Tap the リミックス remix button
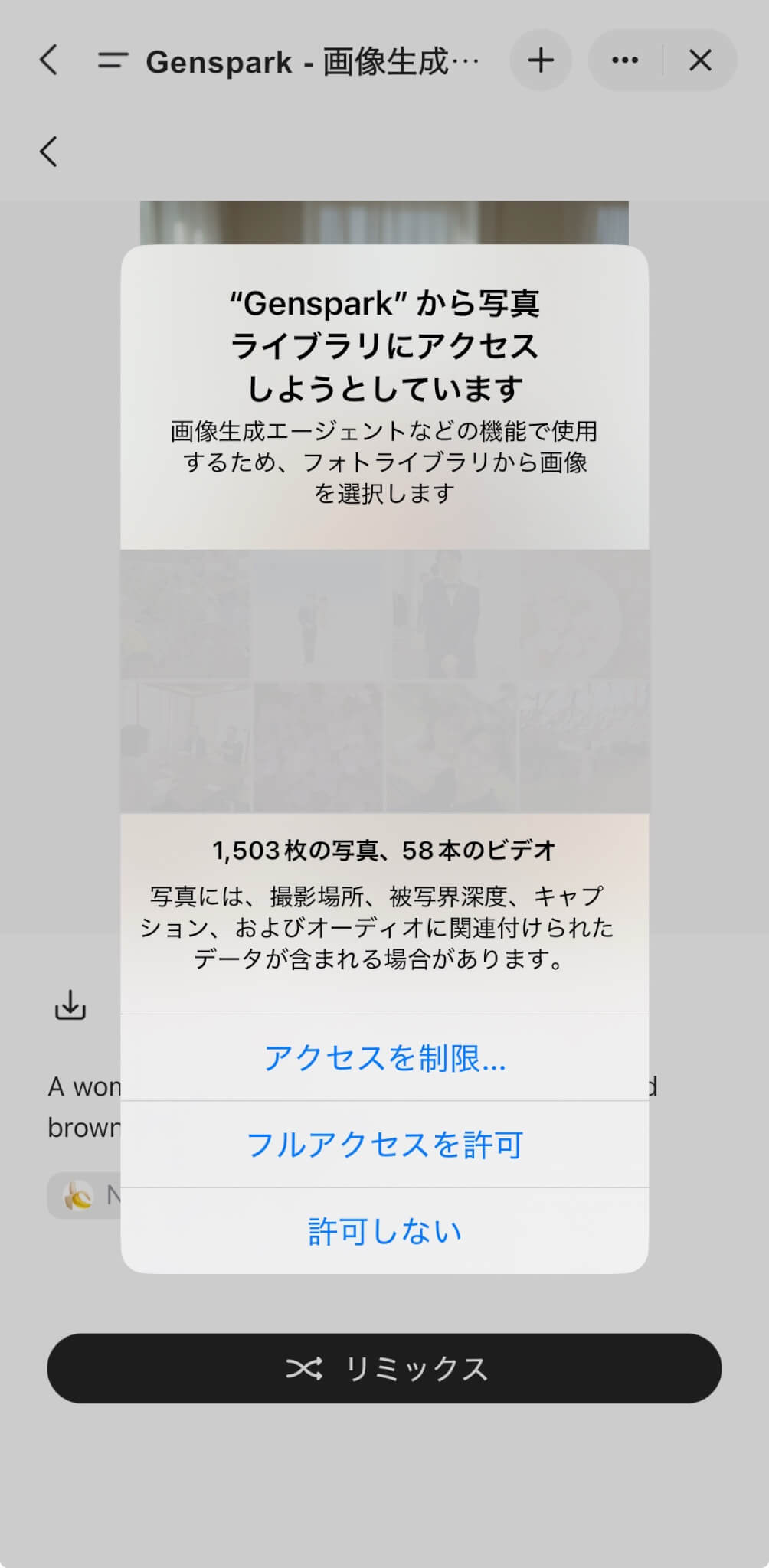The height and width of the screenshot is (1568, 769). (x=384, y=1368)
